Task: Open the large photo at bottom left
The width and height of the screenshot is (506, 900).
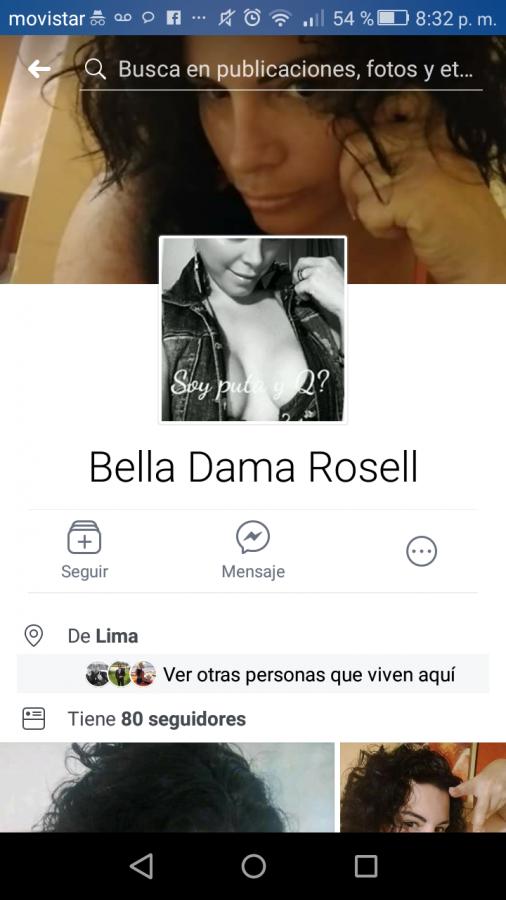Action: (167, 787)
